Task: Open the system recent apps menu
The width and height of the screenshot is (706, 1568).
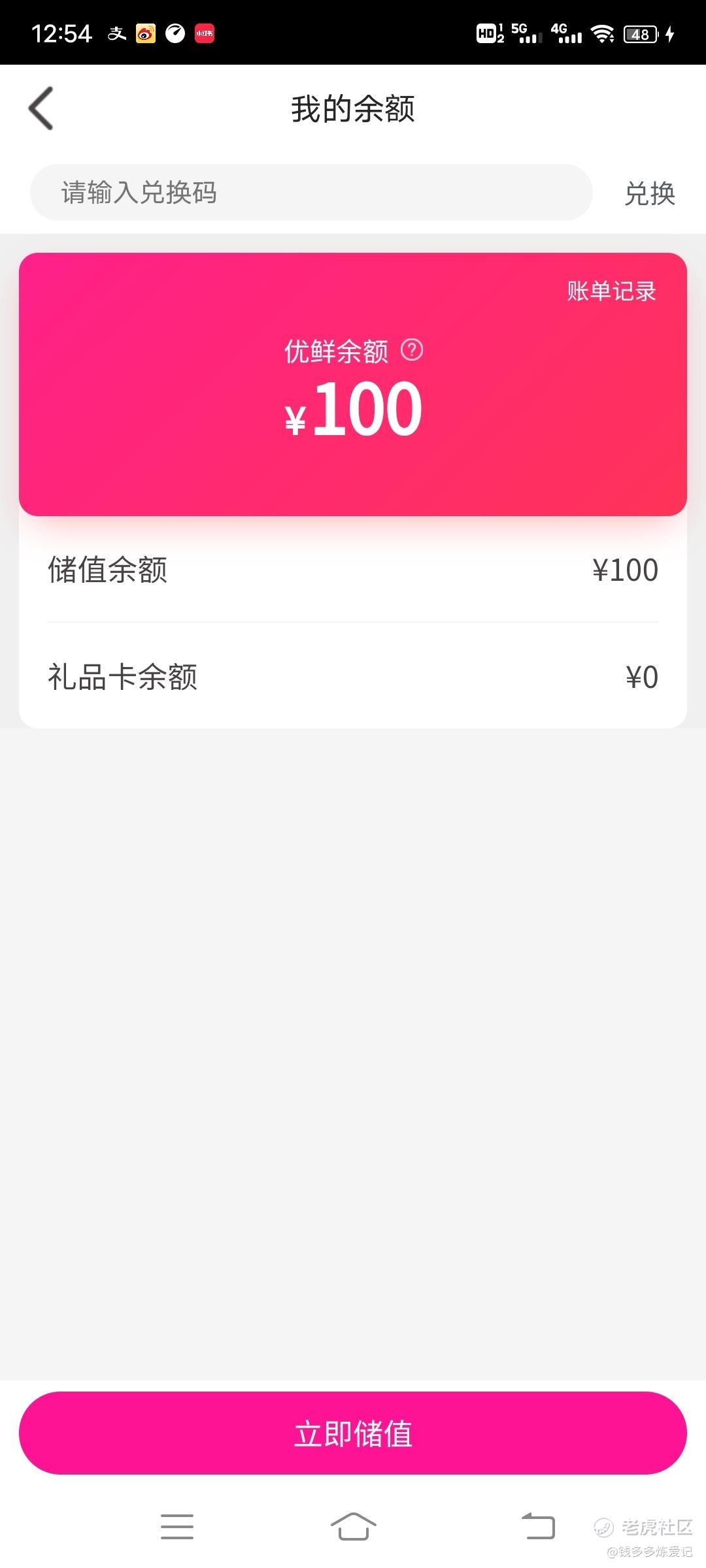Action: coord(177,1526)
